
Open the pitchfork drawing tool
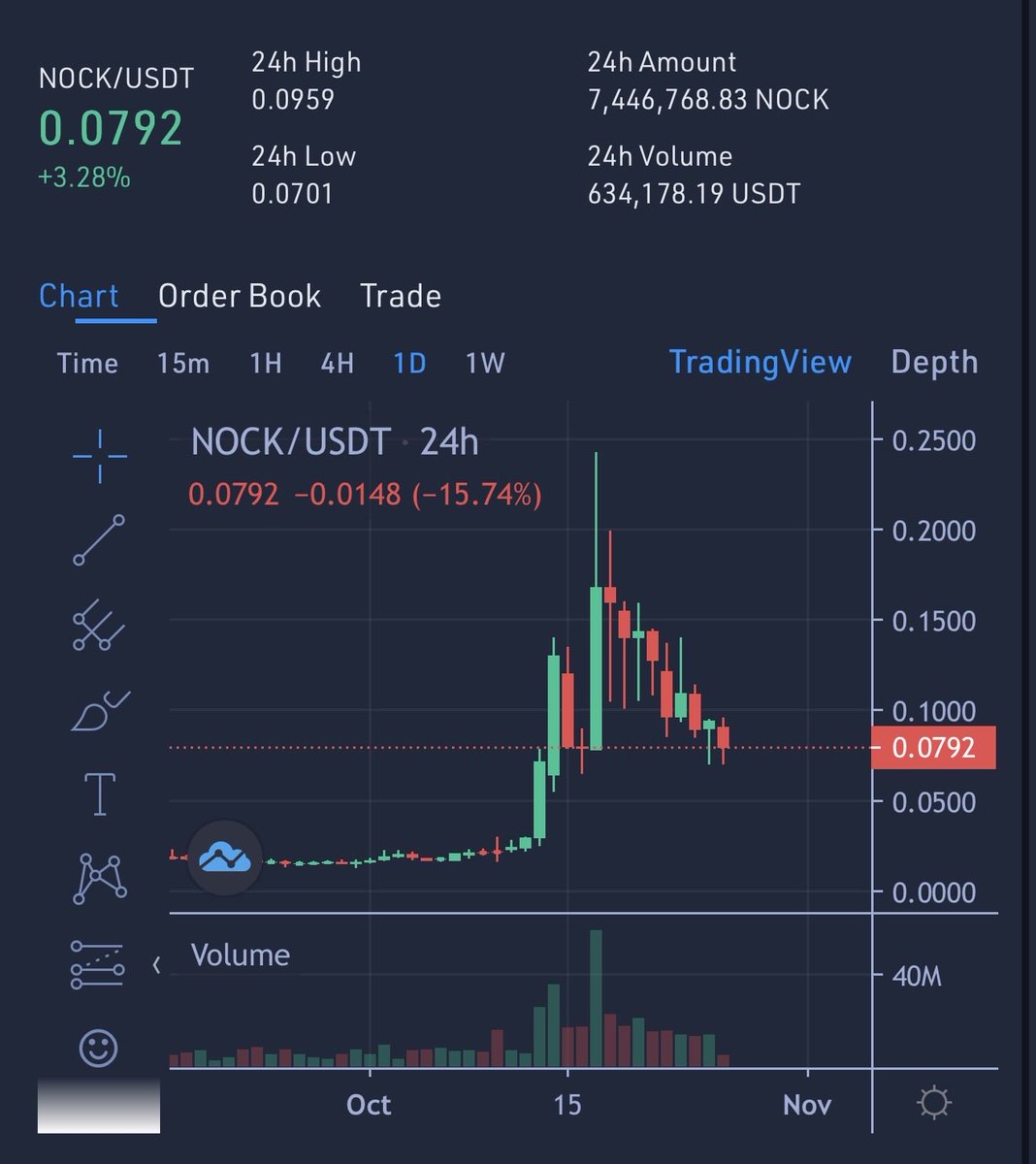click(x=99, y=625)
